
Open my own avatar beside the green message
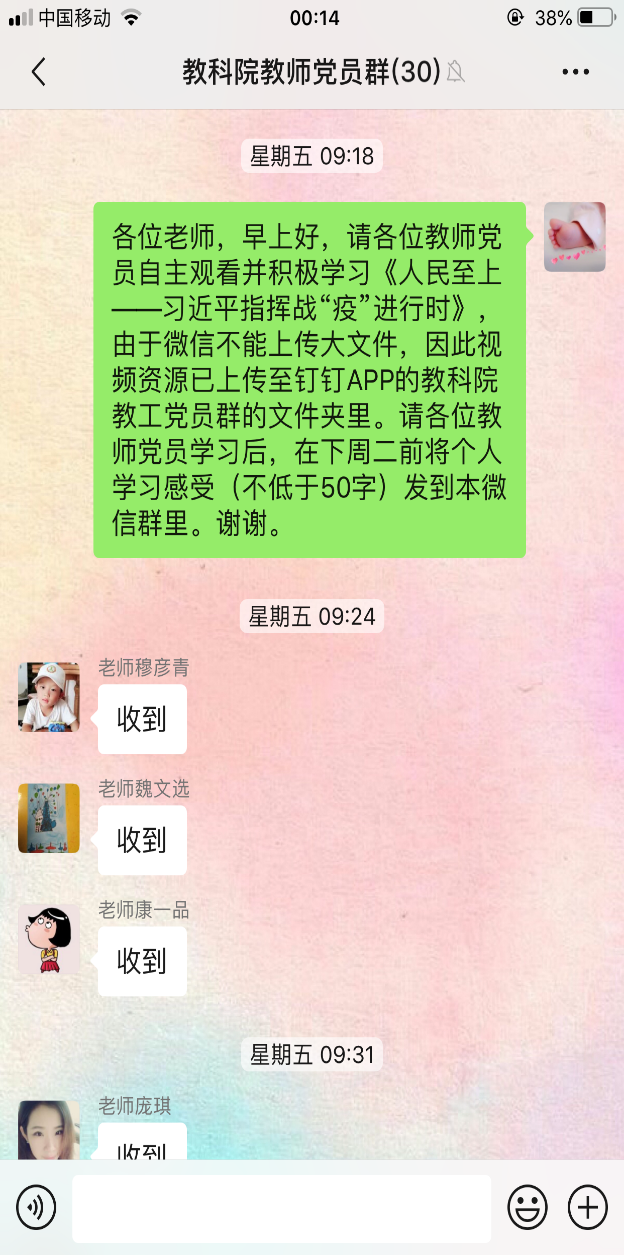[x=574, y=237]
